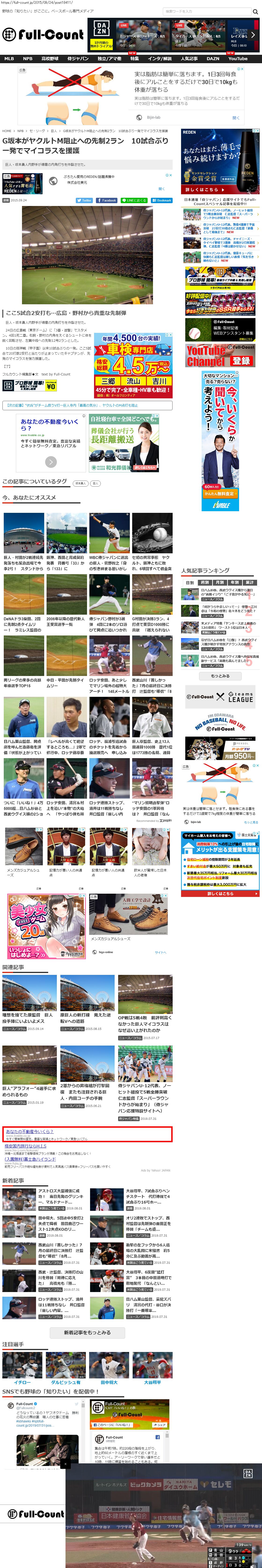Tap もっとみる under the ranking list
This screenshot has width=262, height=1568.
click(x=220, y=676)
